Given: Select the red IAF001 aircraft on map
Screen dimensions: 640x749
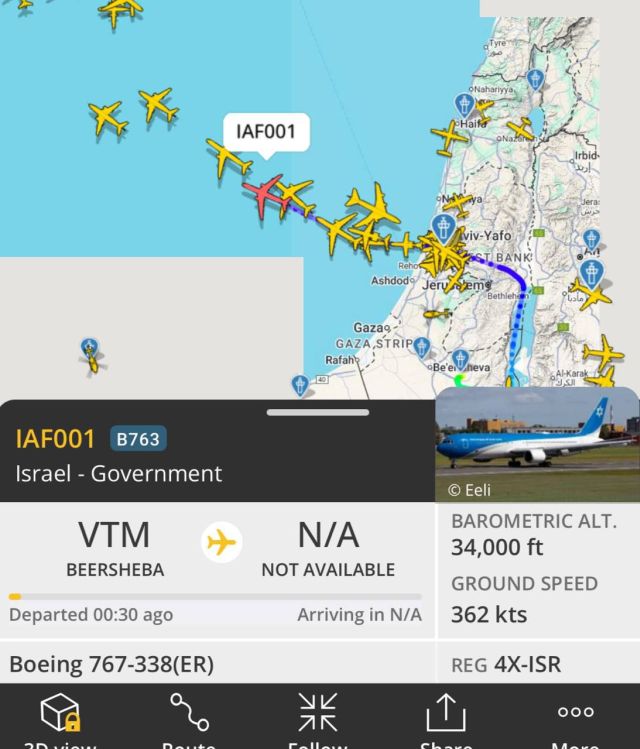Looking at the screenshot, I should tap(265, 196).
